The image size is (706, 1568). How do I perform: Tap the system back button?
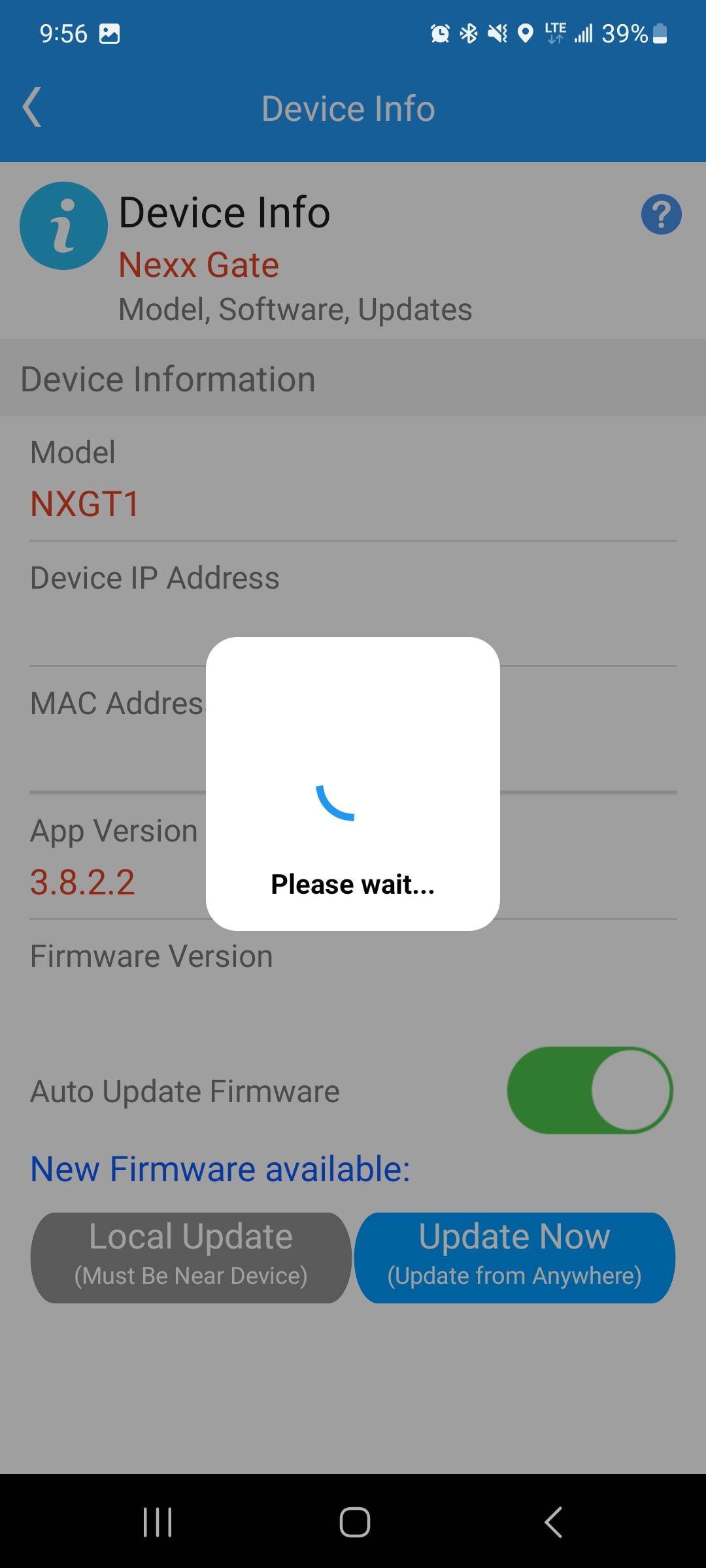coord(553,1522)
